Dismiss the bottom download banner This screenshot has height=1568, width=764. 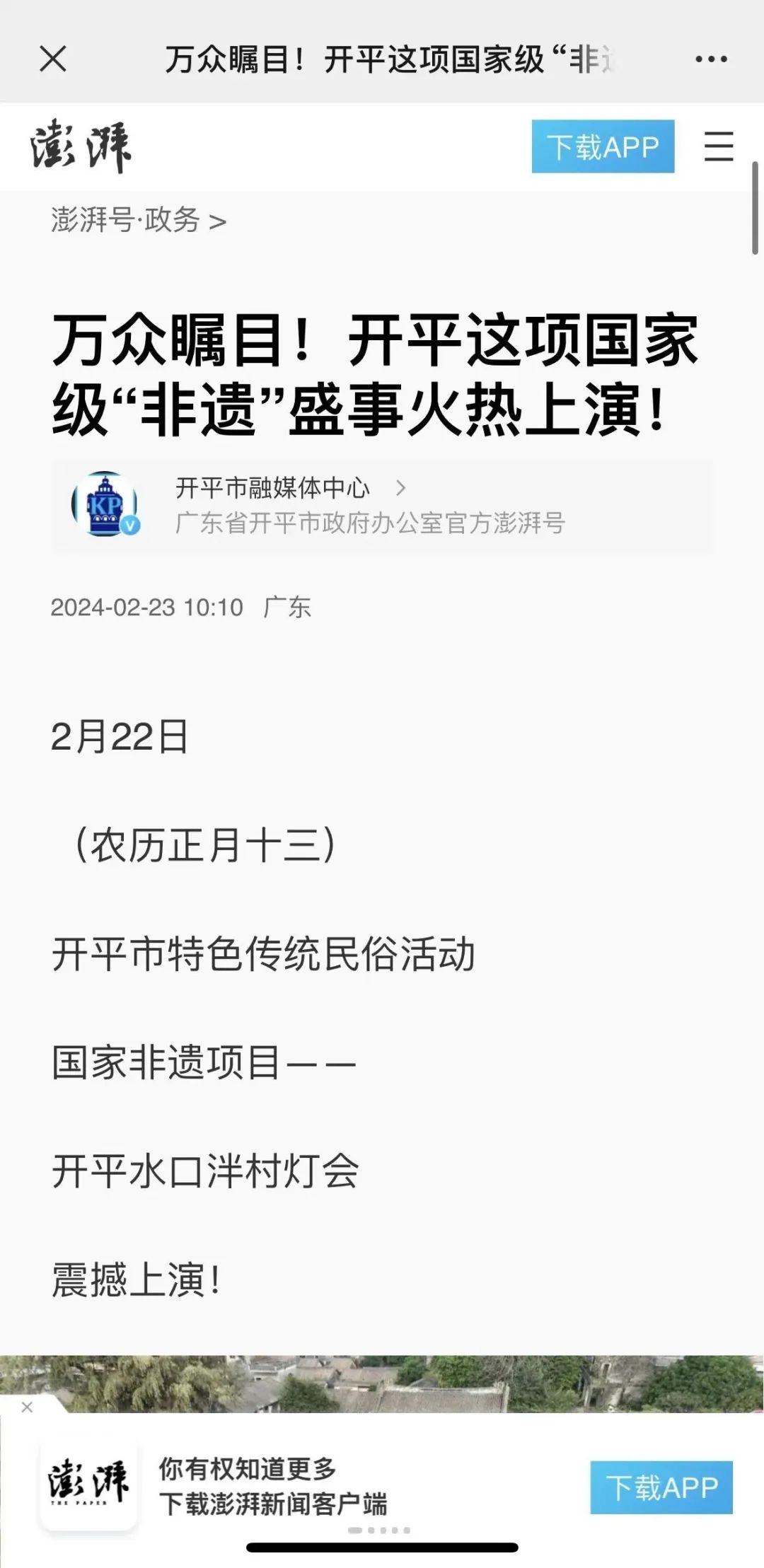pyautogui.click(x=27, y=1407)
